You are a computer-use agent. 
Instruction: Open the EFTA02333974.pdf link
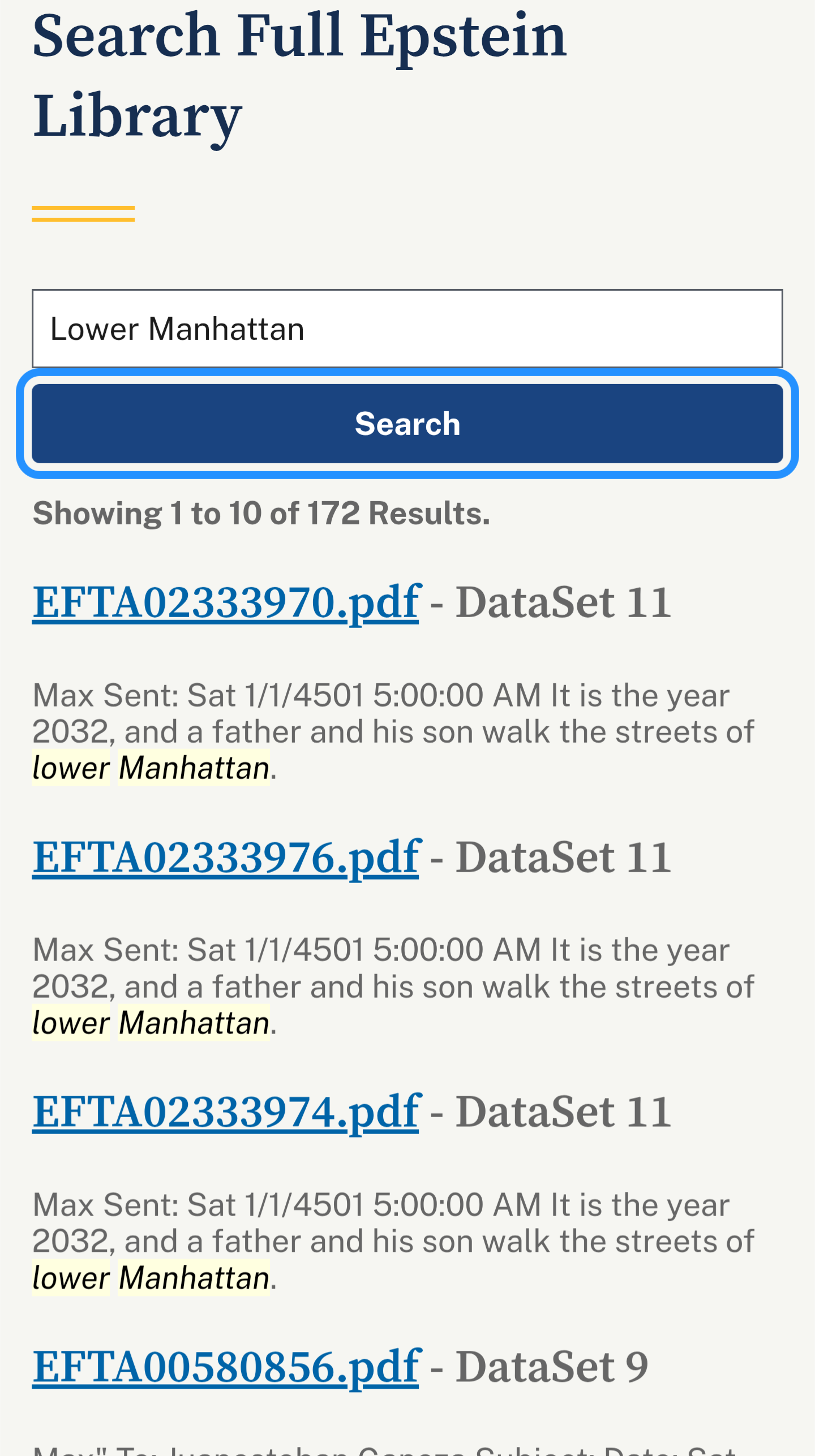click(226, 1112)
